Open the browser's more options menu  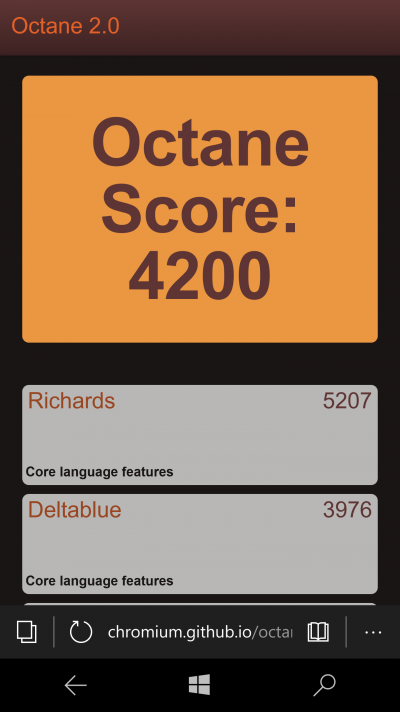(x=373, y=632)
